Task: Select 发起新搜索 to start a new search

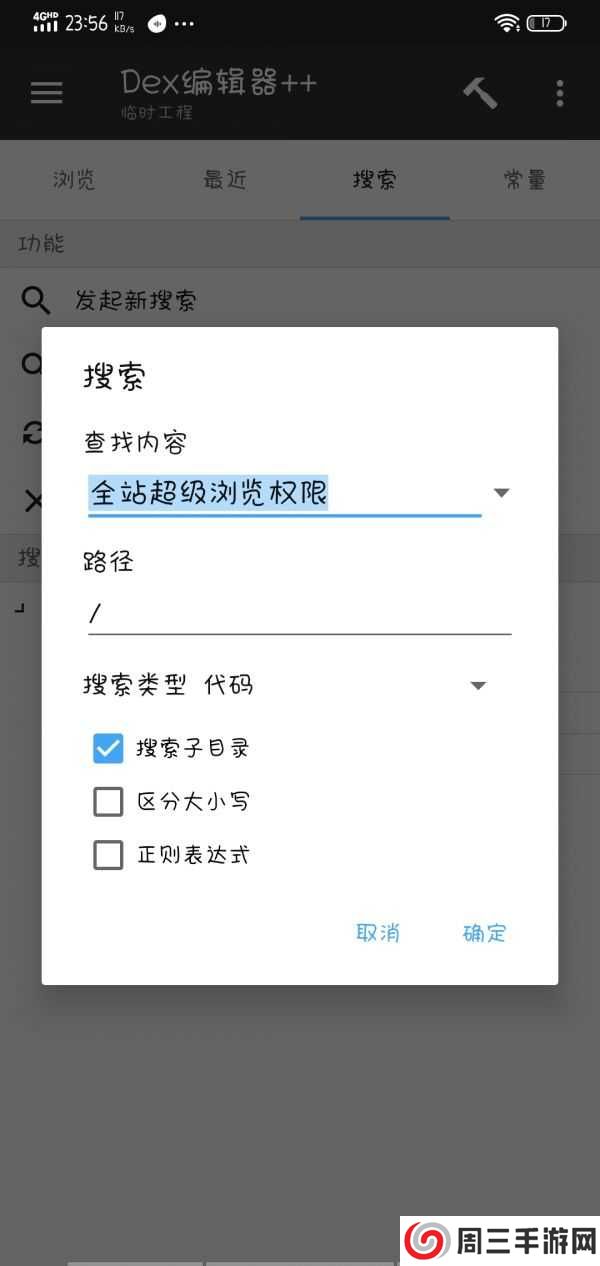Action: click(136, 300)
